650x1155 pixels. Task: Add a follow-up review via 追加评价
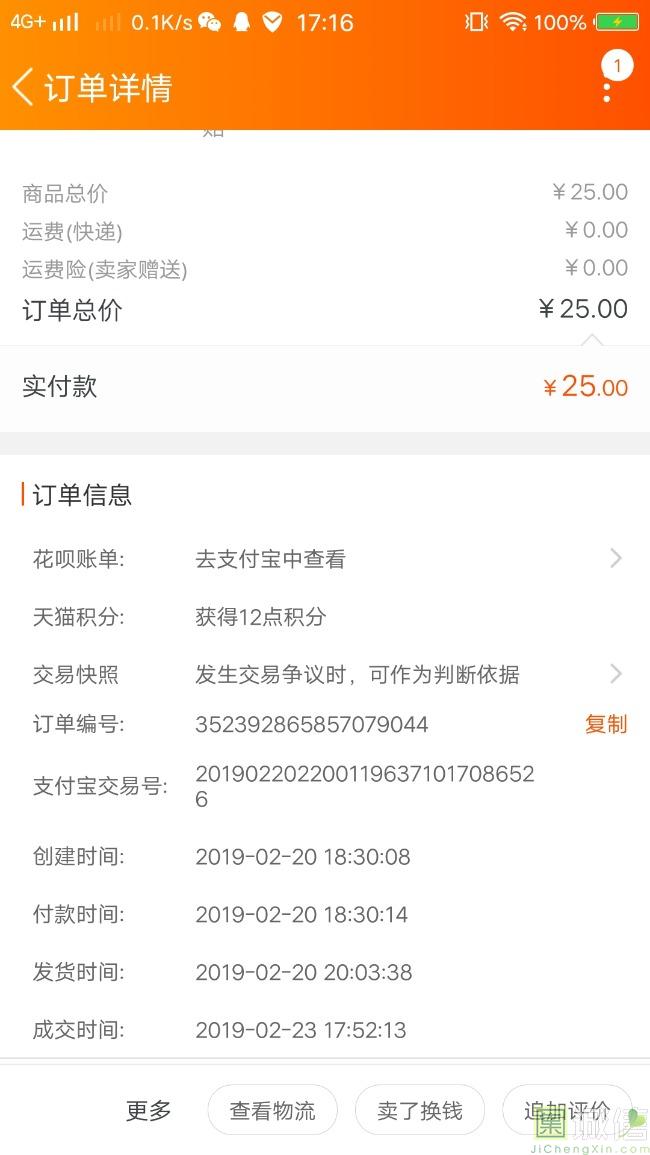point(567,1110)
